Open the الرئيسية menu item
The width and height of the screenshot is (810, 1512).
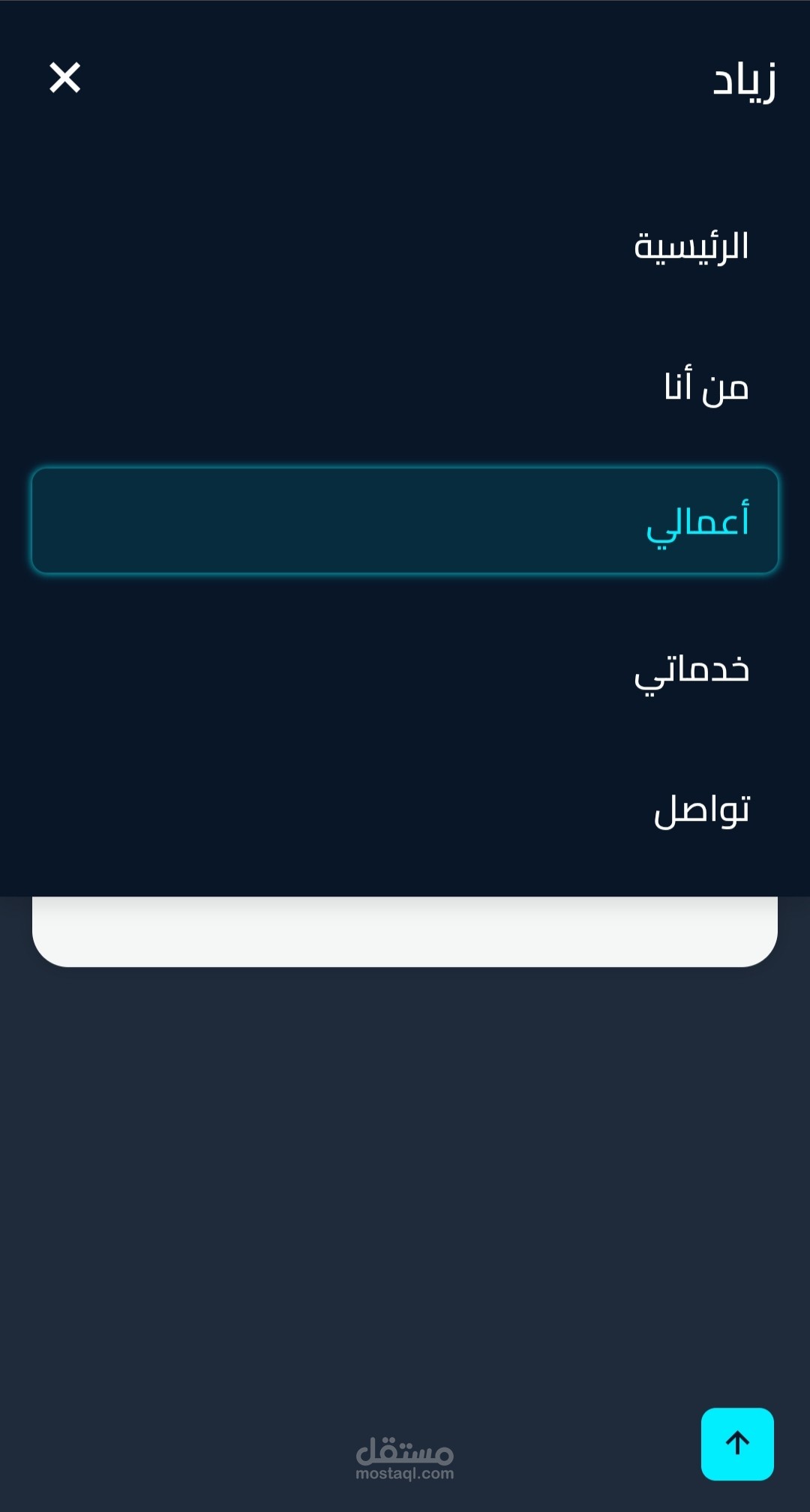[x=691, y=247]
